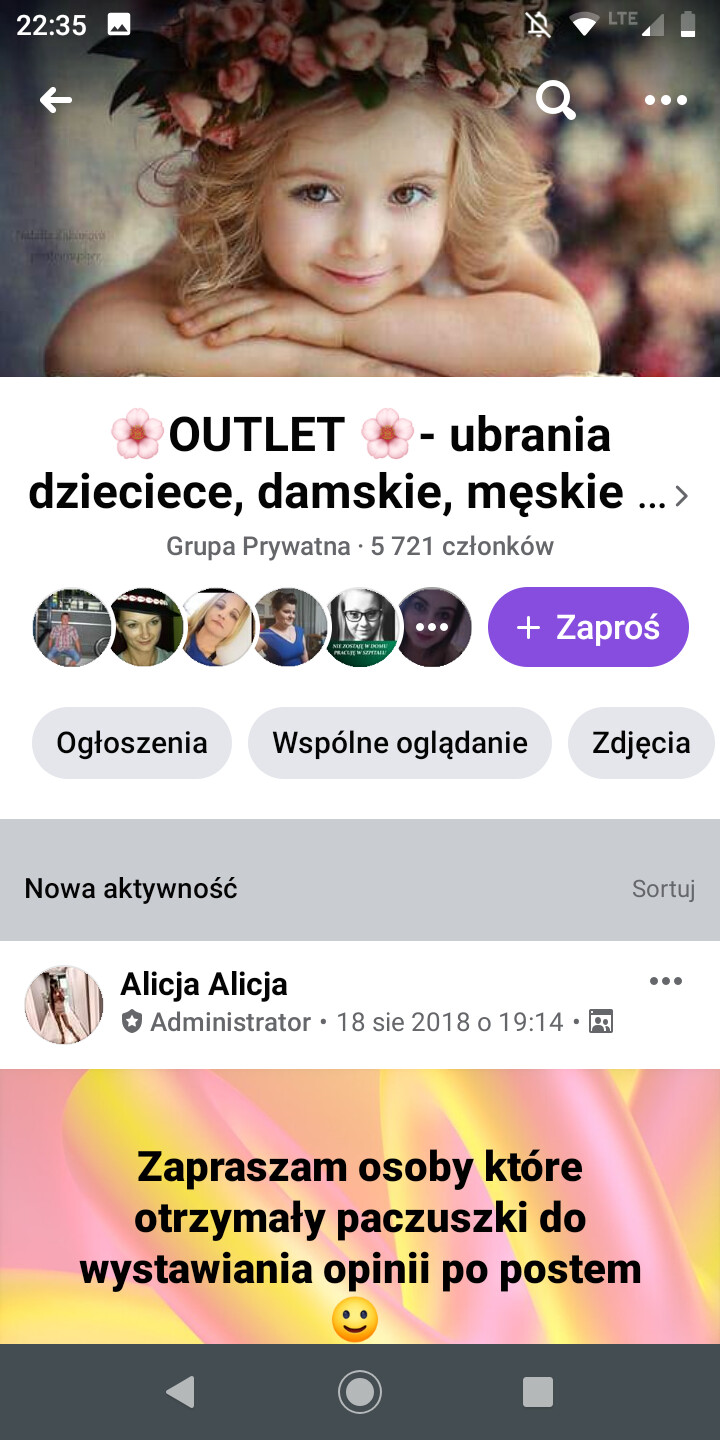
Task: Change ordering with Sortuj
Action: (x=663, y=888)
